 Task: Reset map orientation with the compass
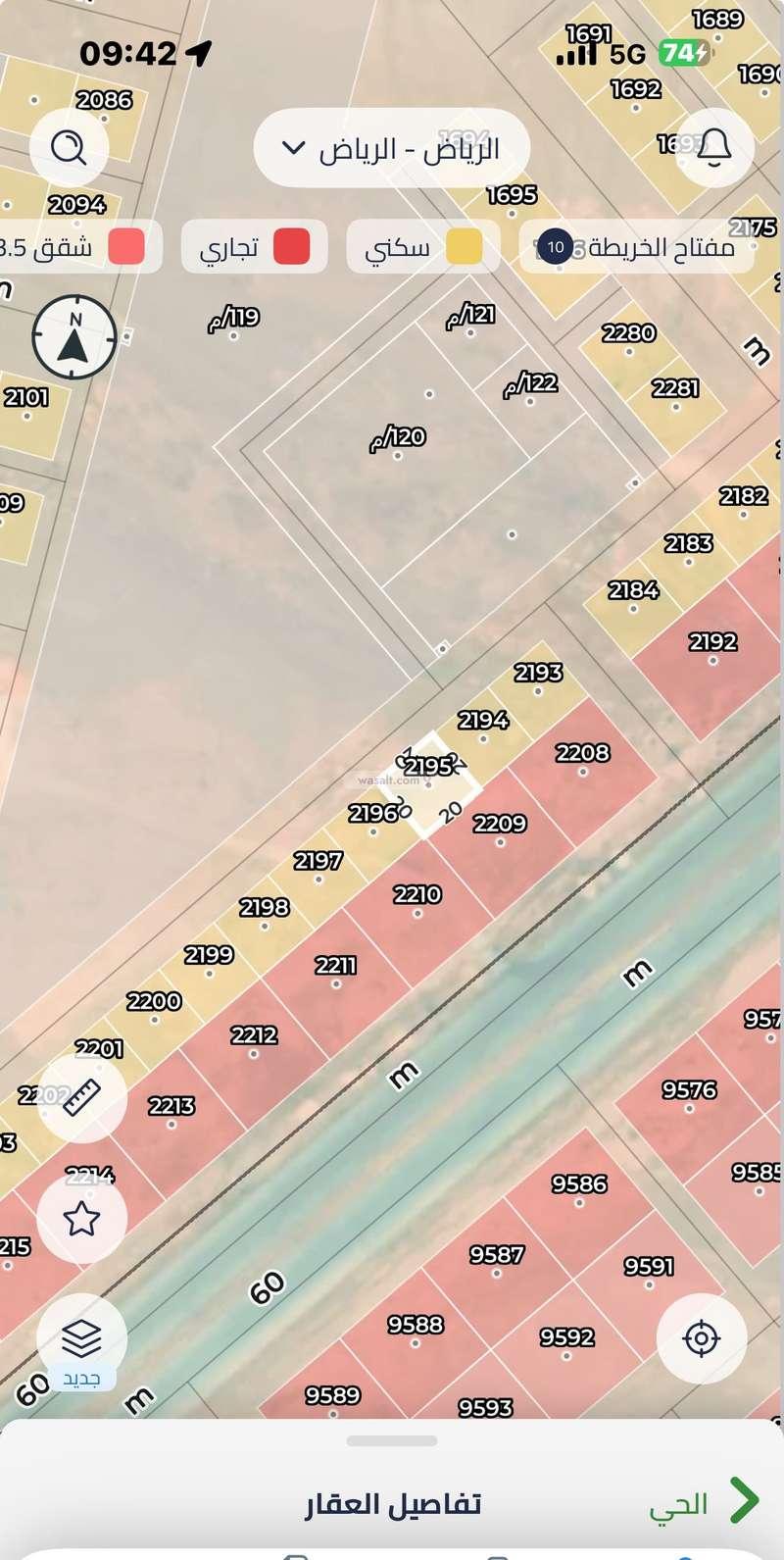click(73, 338)
